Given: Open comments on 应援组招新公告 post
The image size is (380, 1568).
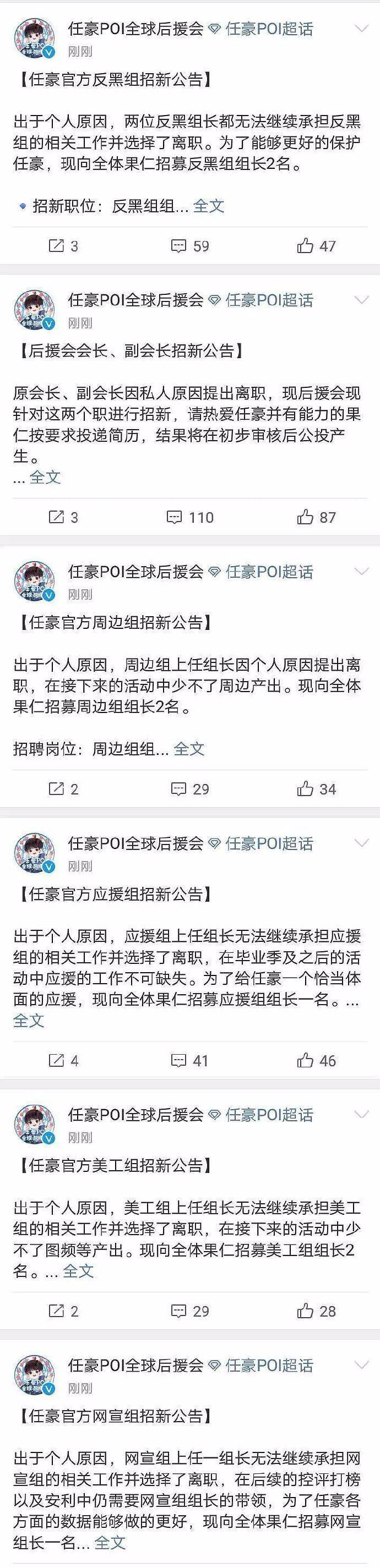Looking at the screenshot, I should pos(189,1060).
